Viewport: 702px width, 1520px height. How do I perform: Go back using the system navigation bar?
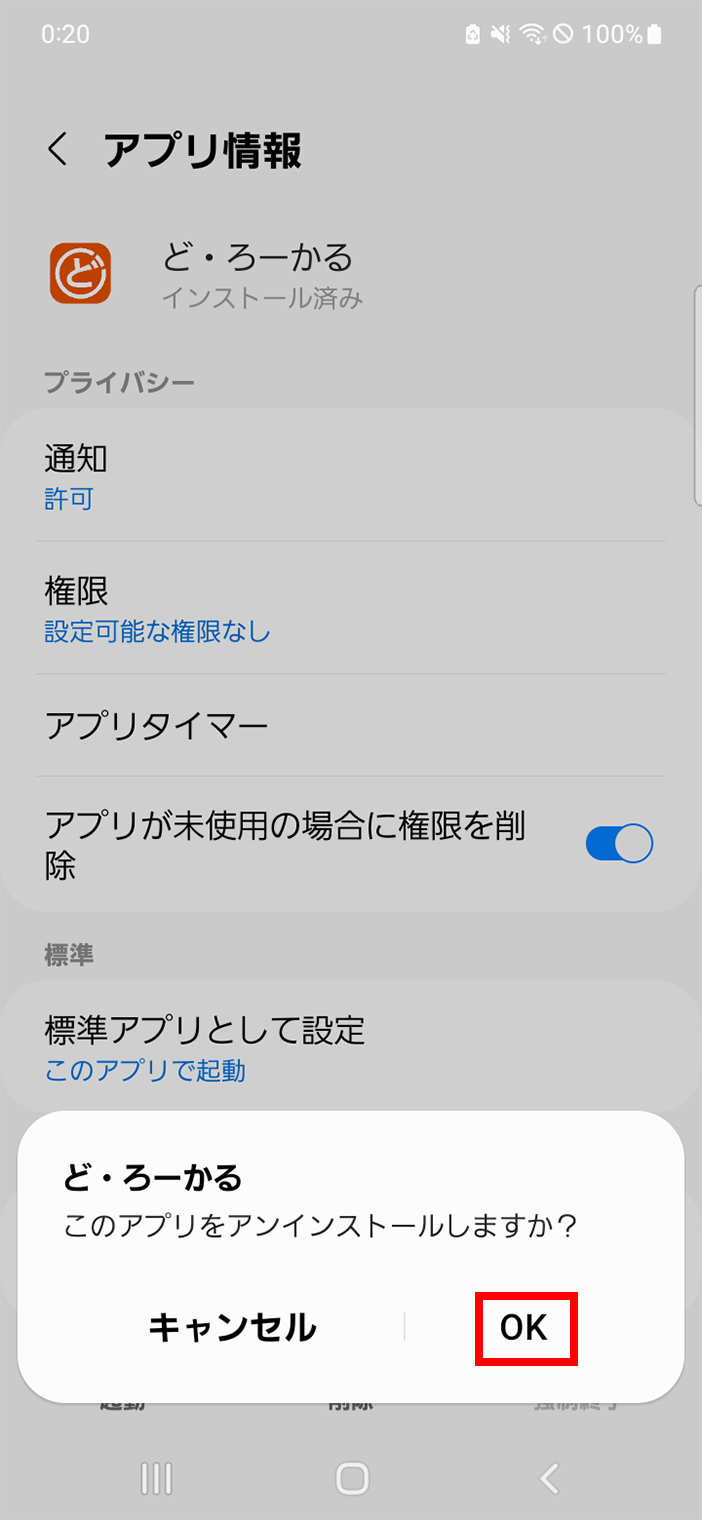coord(548,1477)
